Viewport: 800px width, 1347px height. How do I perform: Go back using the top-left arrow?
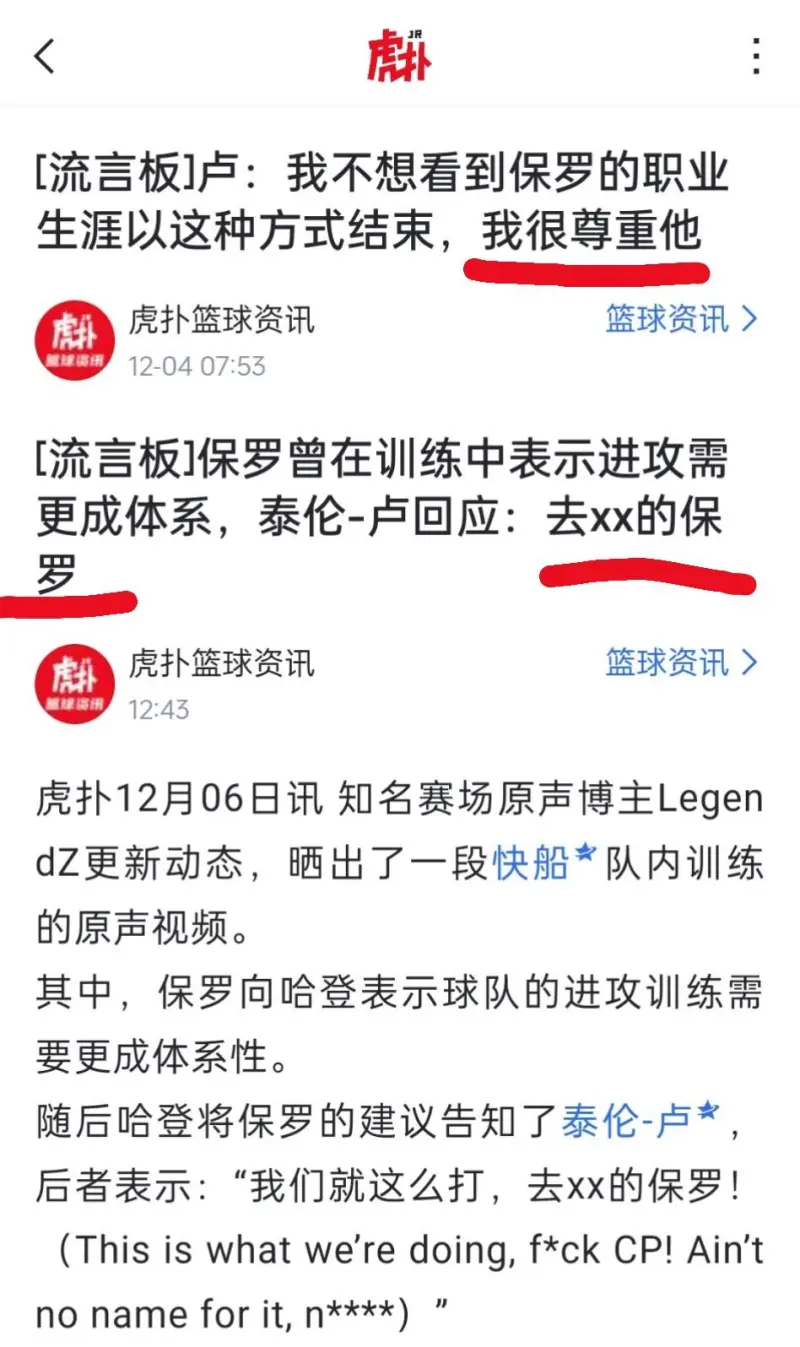[44, 55]
